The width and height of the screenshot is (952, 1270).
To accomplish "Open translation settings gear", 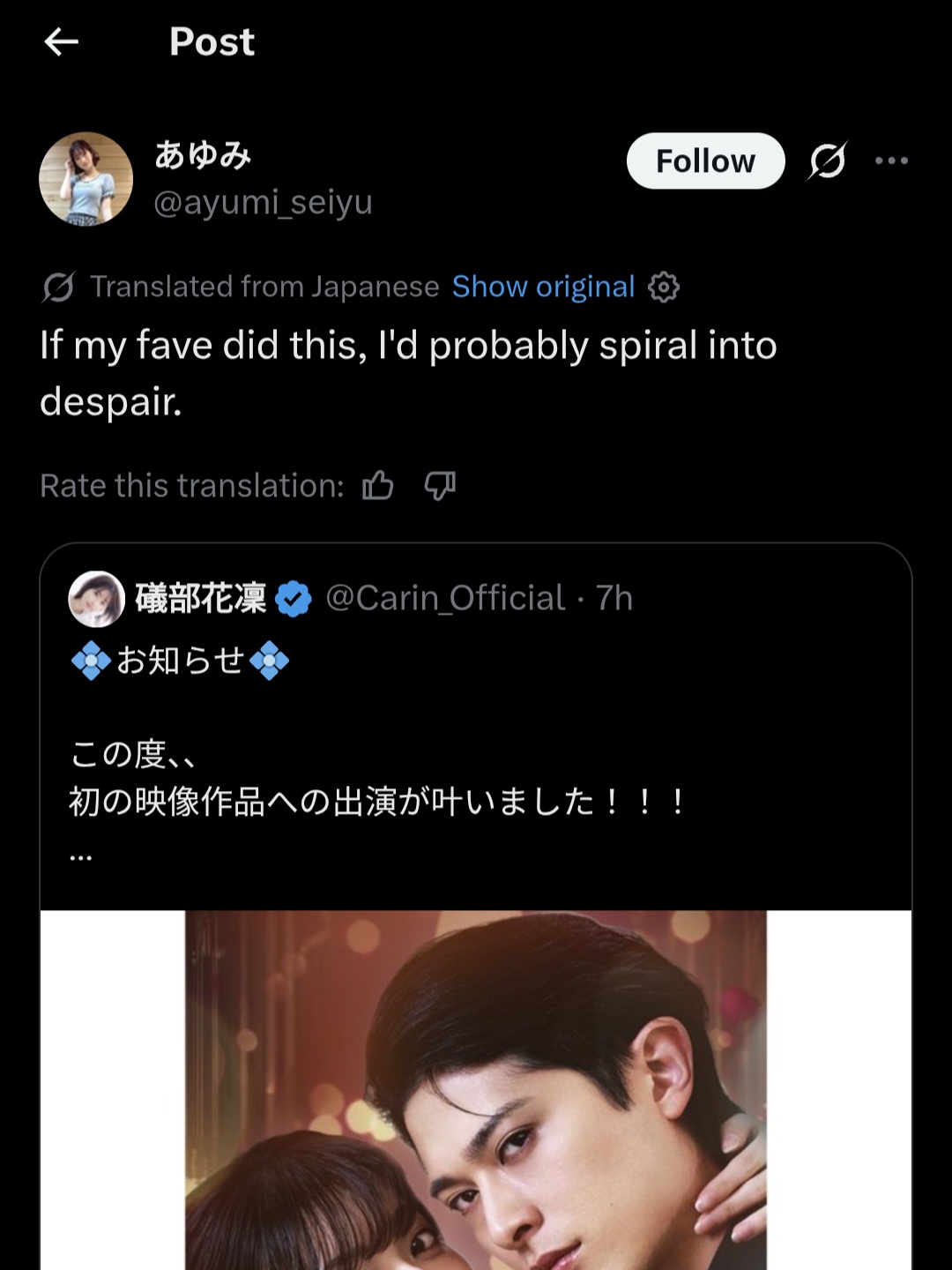I will [664, 287].
